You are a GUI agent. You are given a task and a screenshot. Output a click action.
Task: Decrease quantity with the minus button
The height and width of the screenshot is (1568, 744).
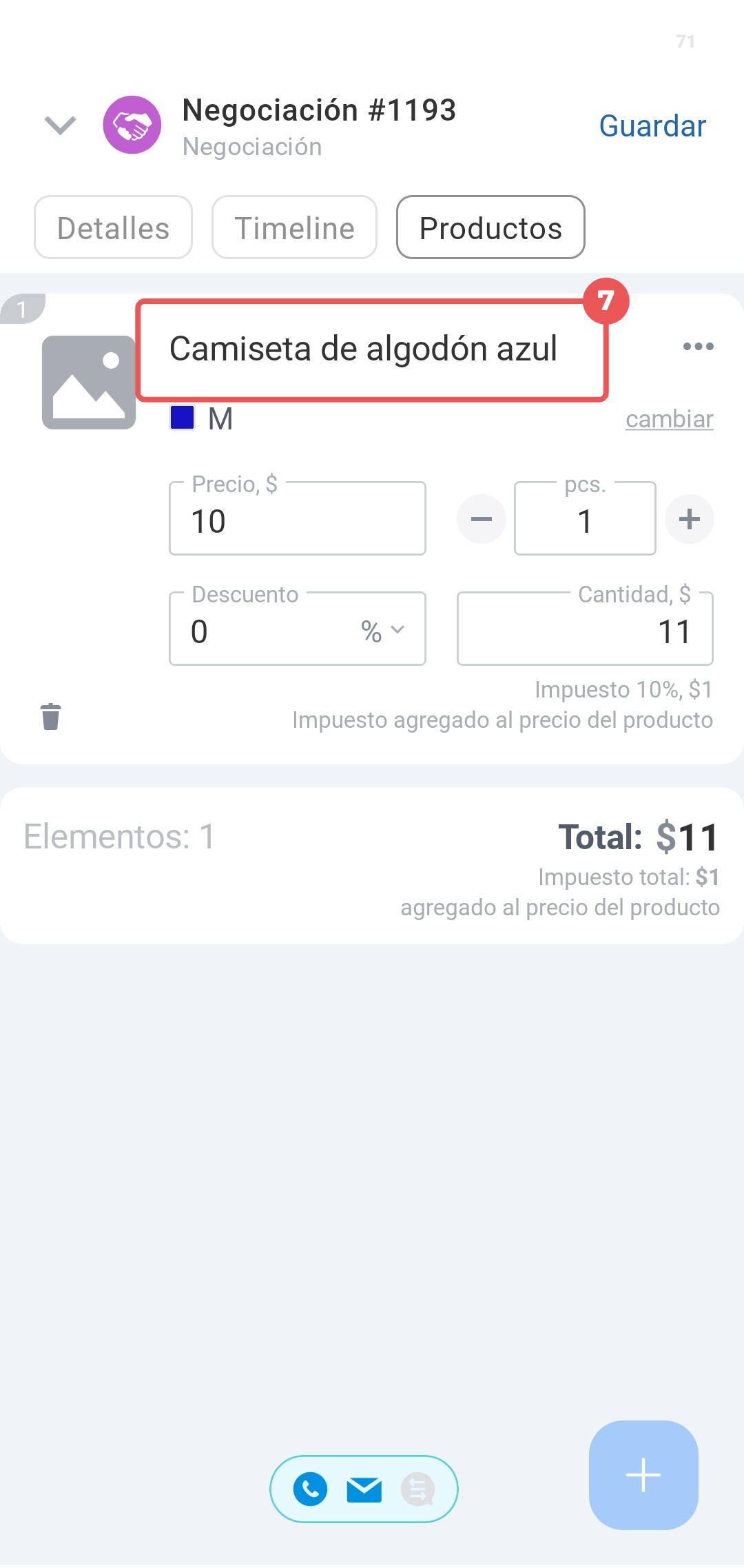tap(482, 519)
